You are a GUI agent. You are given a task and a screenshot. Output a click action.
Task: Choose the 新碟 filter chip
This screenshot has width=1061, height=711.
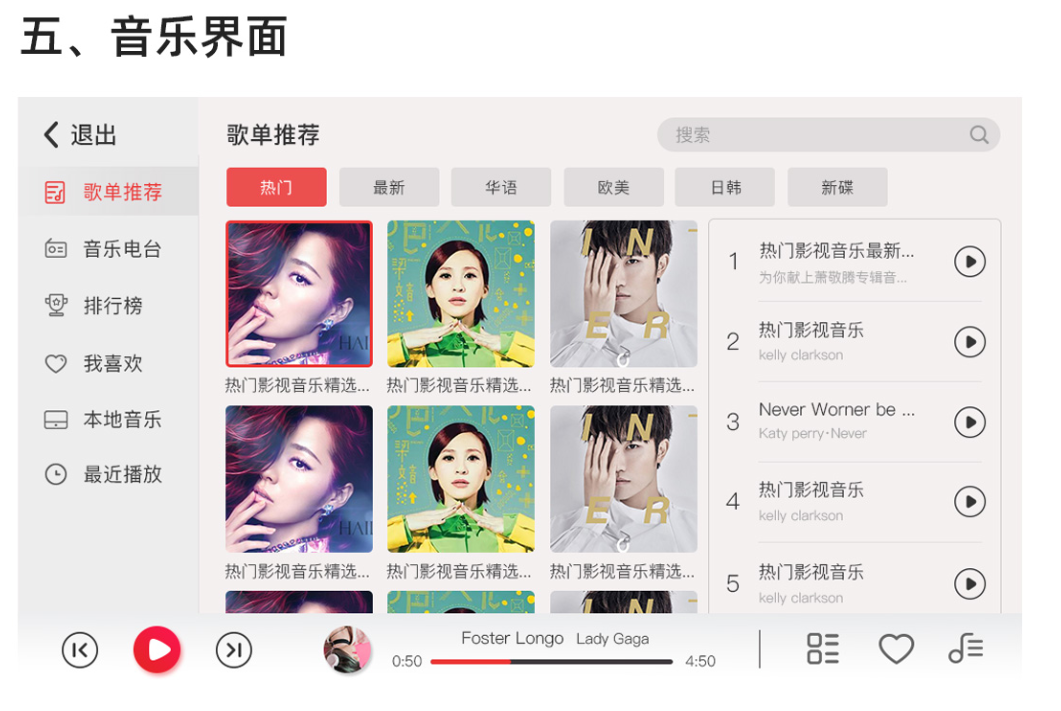coord(837,188)
